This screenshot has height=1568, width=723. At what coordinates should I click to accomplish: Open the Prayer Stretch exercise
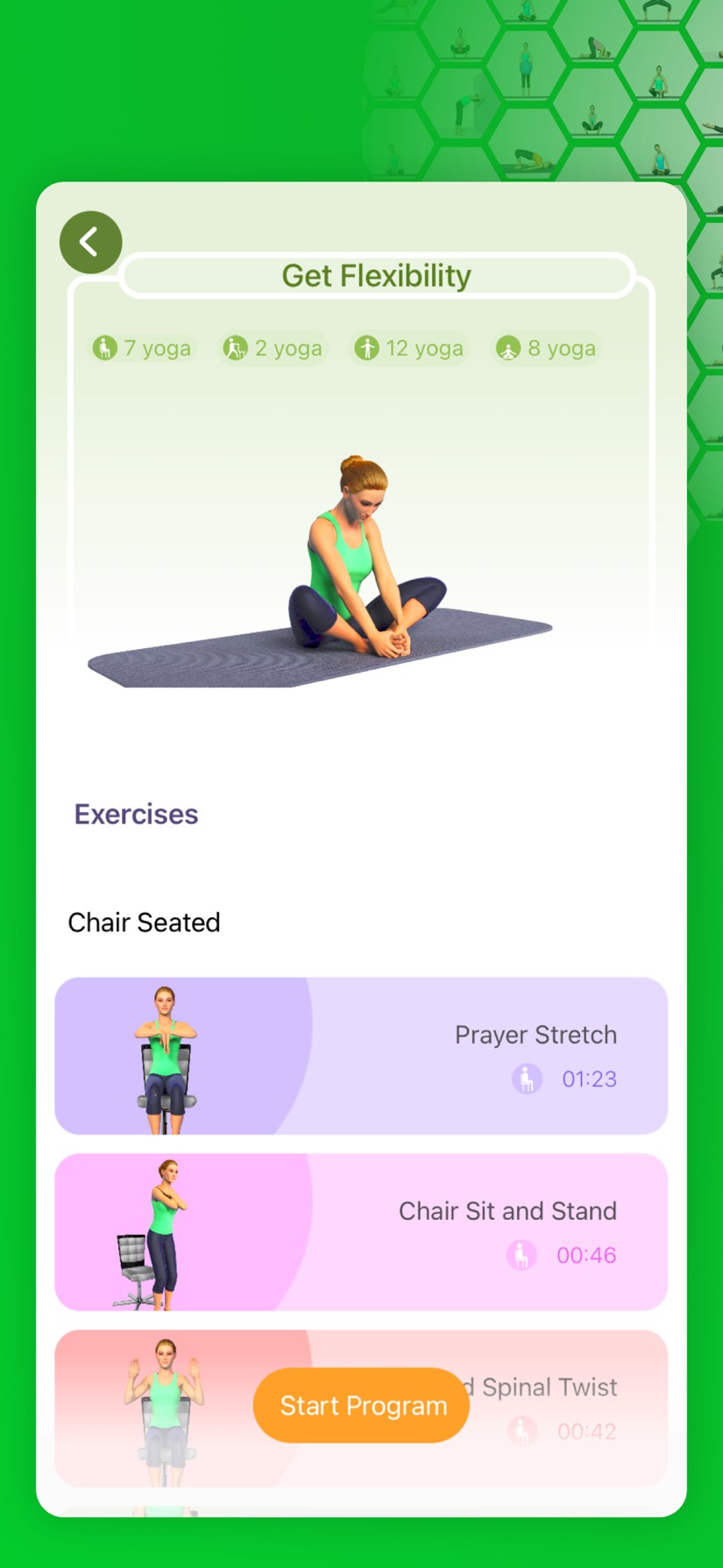click(x=361, y=1056)
